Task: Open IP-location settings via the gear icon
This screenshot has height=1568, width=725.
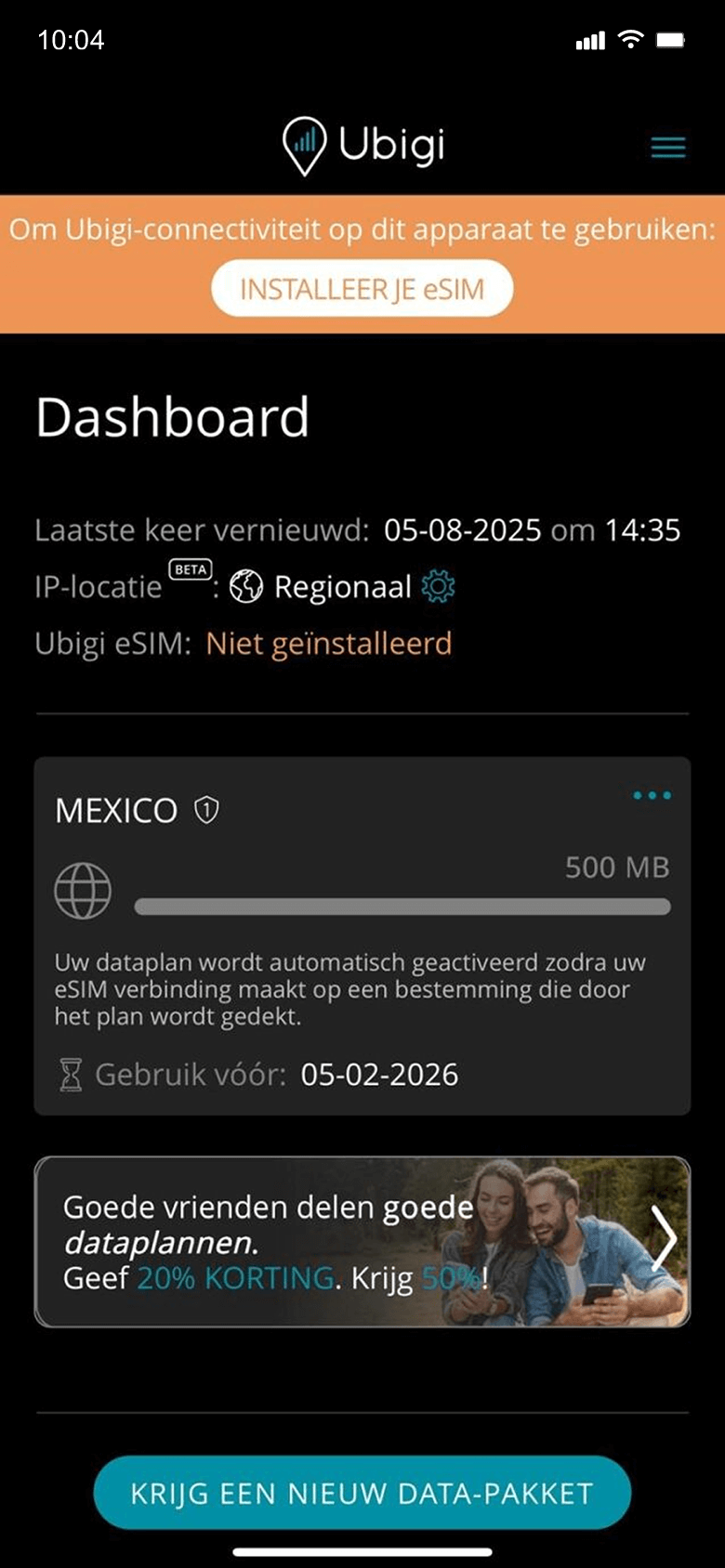Action: pos(439,586)
